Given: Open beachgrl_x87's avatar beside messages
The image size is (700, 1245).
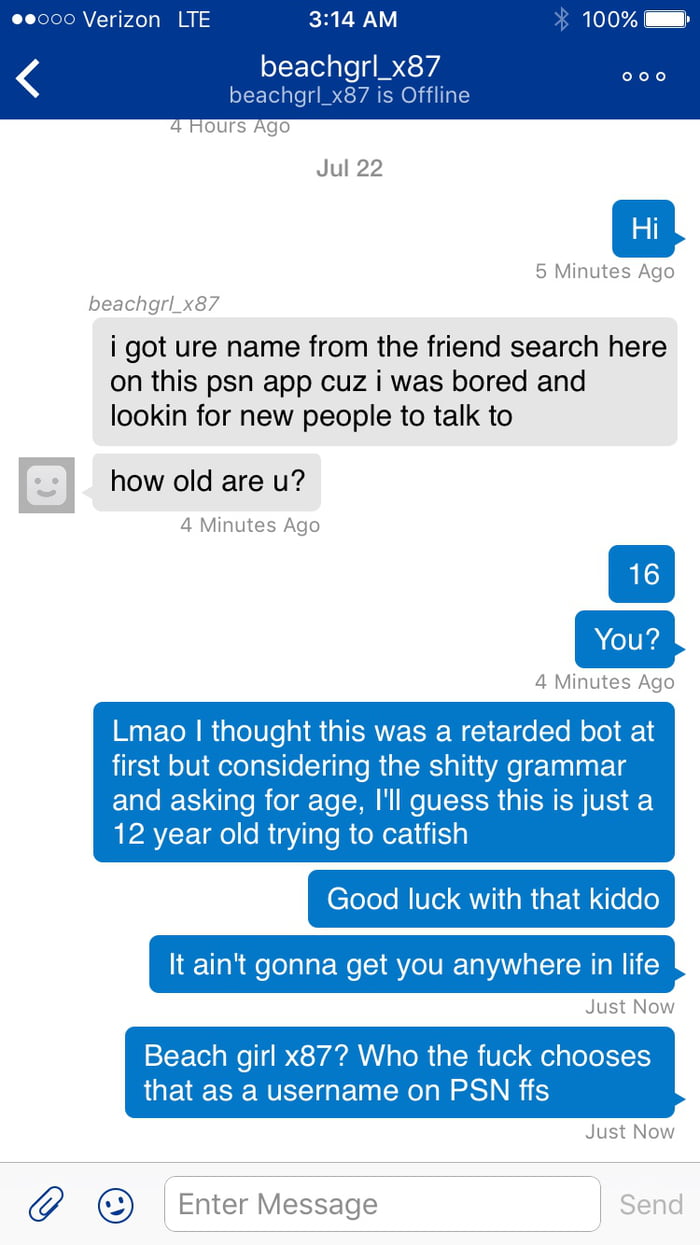Looking at the screenshot, I should click(x=46, y=485).
